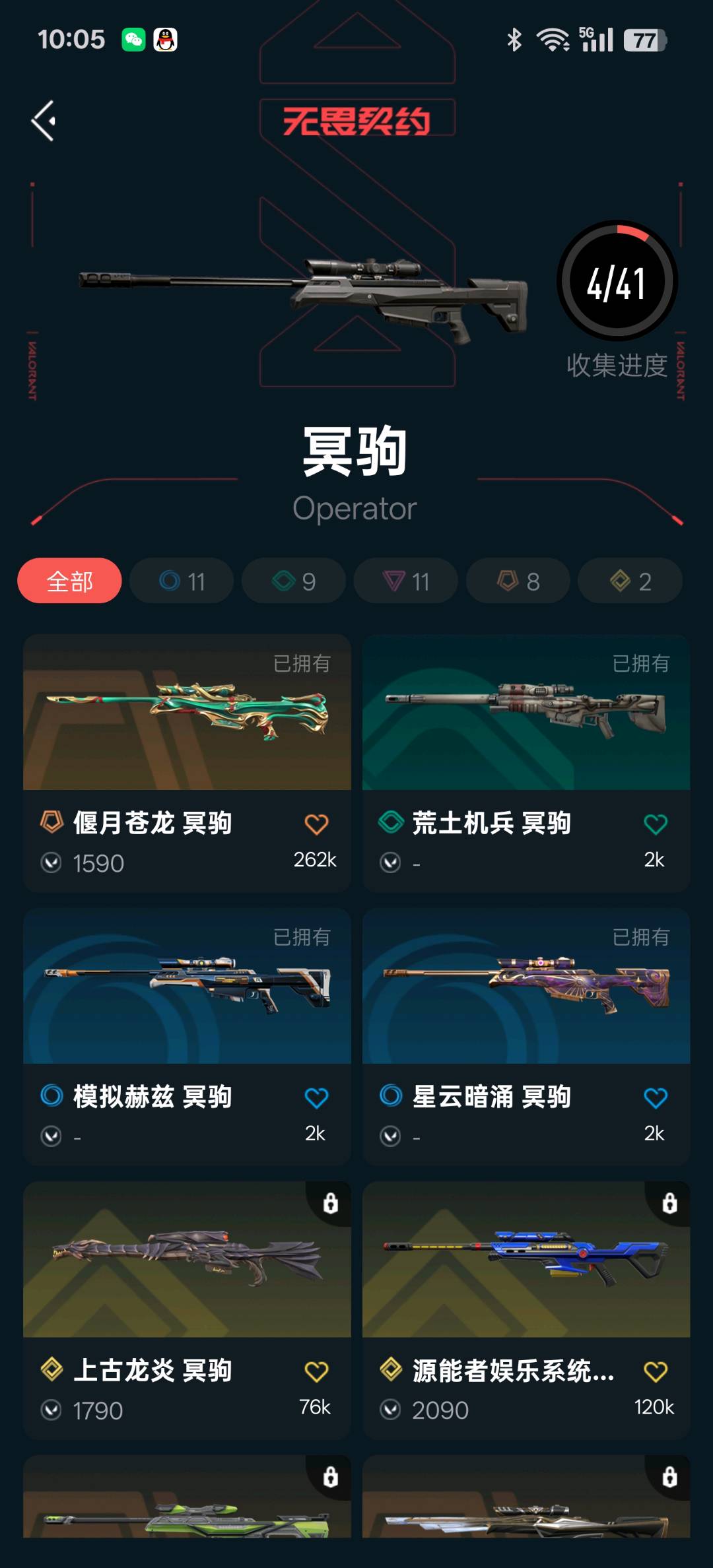Select the 全部 filter chip

click(x=69, y=581)
